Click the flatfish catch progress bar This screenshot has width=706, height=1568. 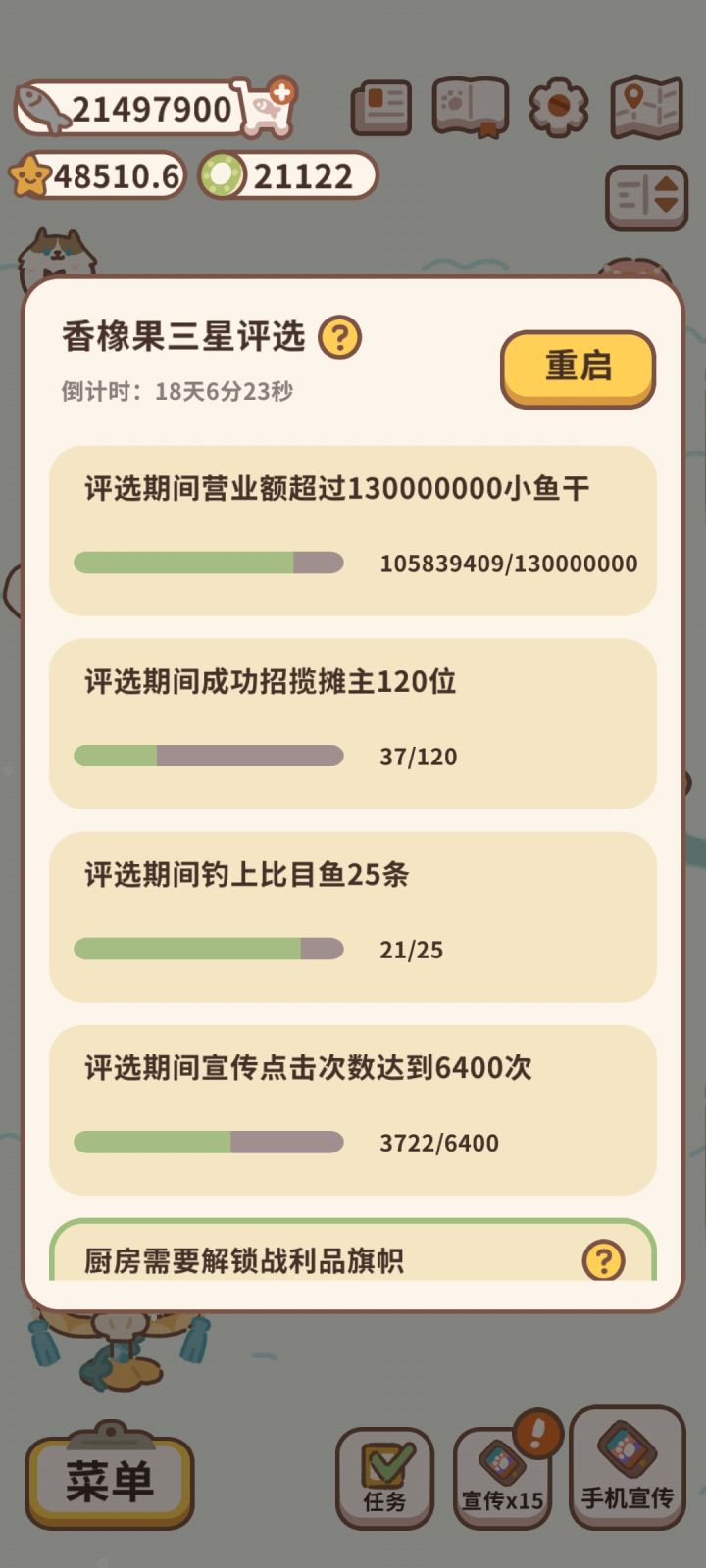206,949
